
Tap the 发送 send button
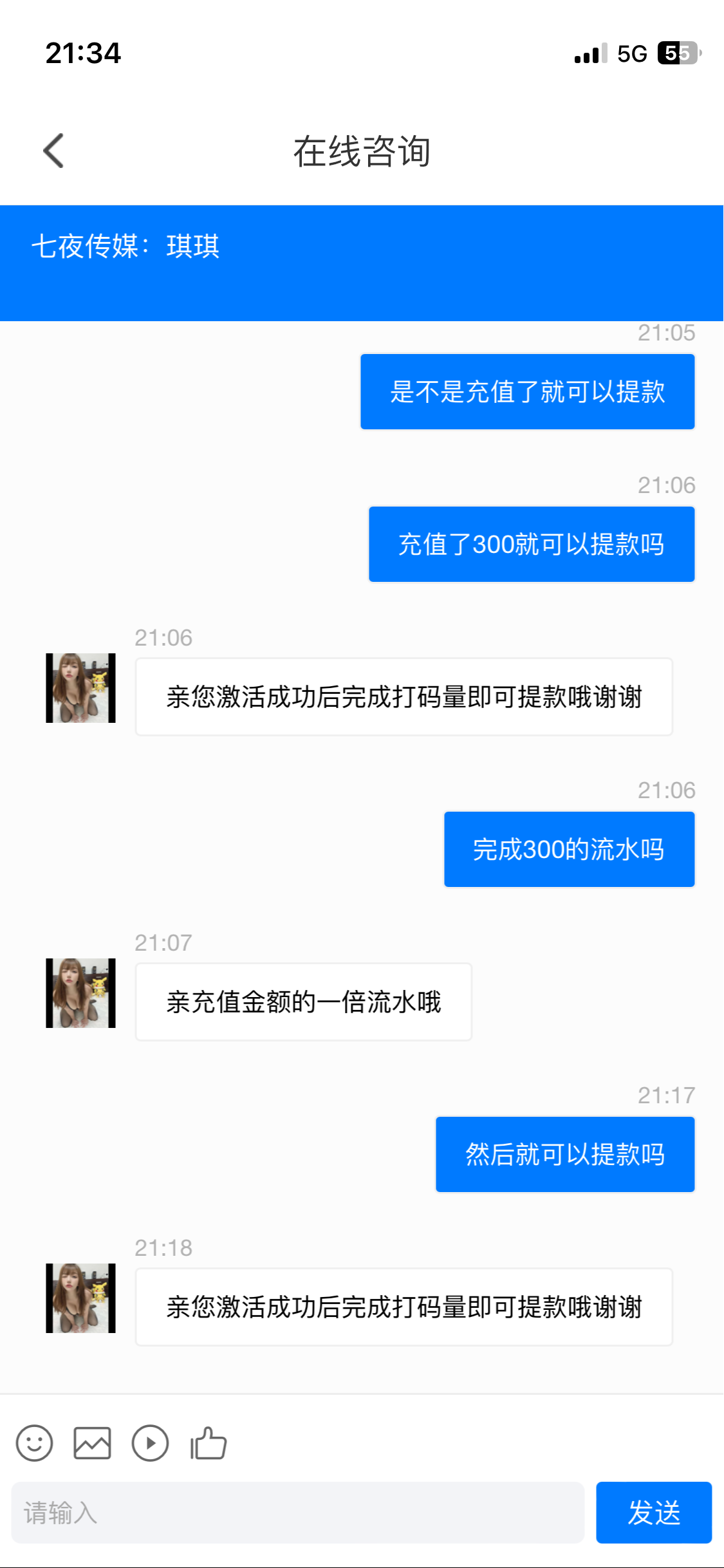(653, 1513)
